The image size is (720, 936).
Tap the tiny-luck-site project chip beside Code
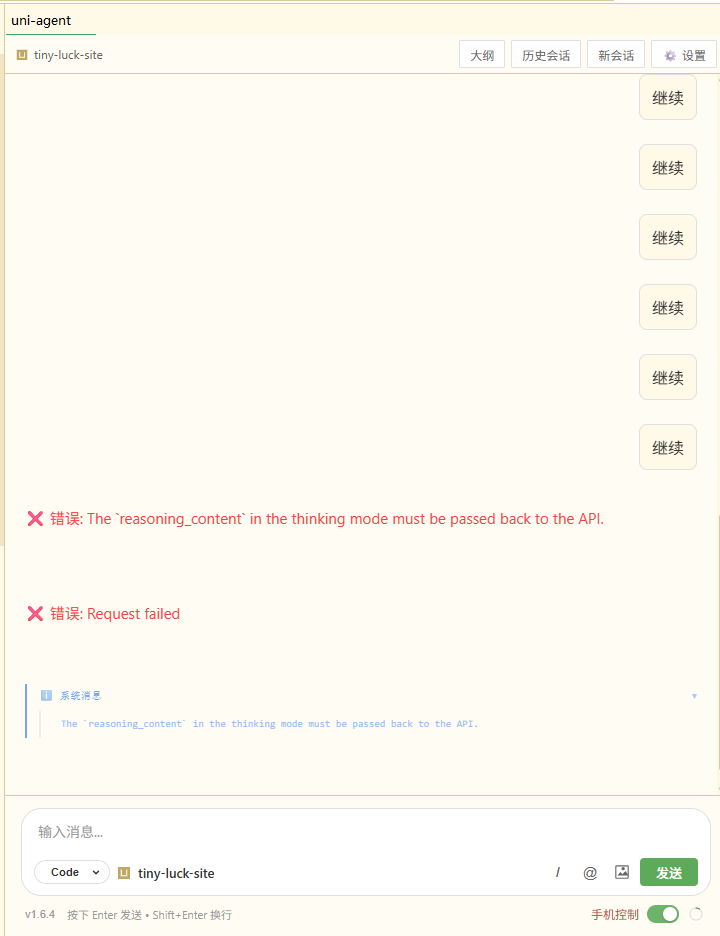click(x=166, y=873)
